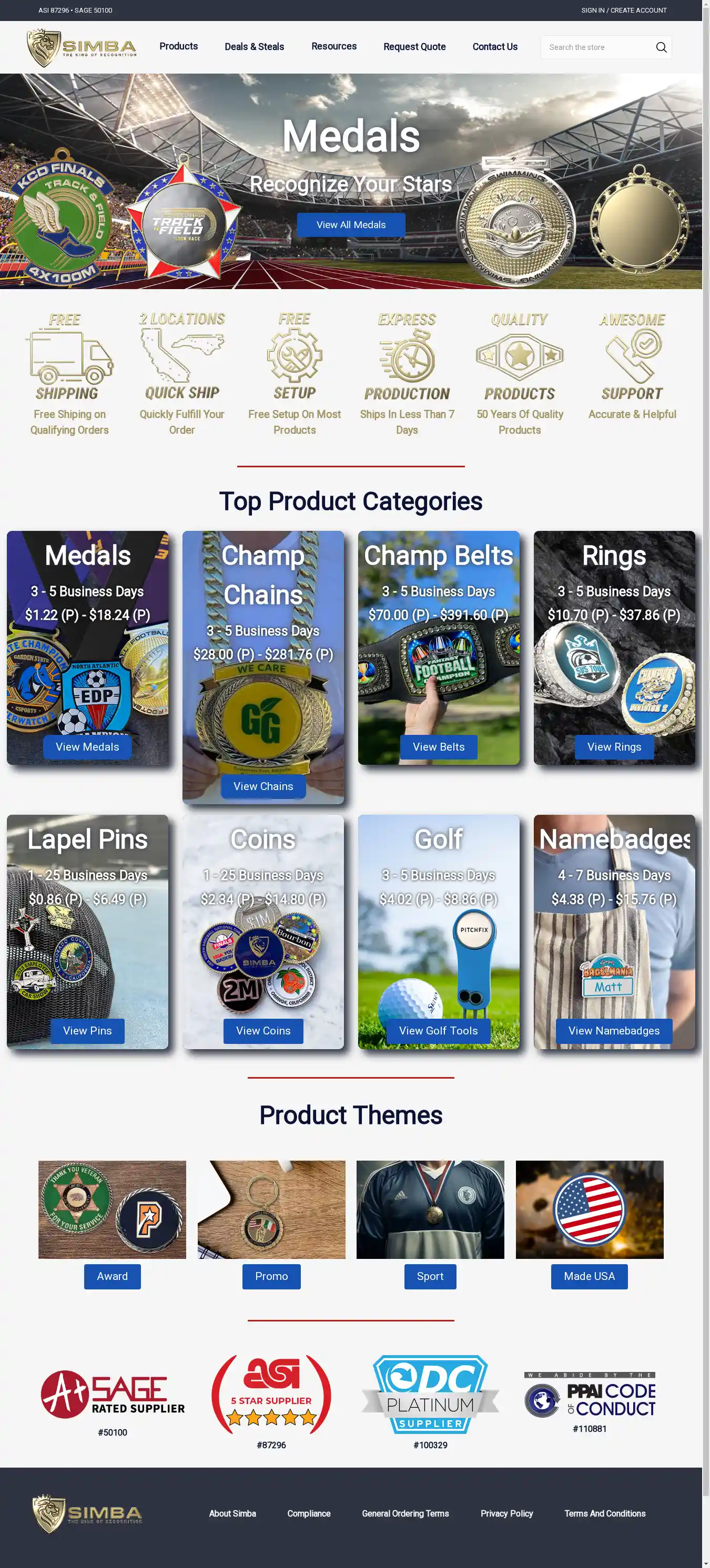The height and width of the screenshot is (1568, 710).
Task: Select the View Medals button
Action: [x=87, y=747]
